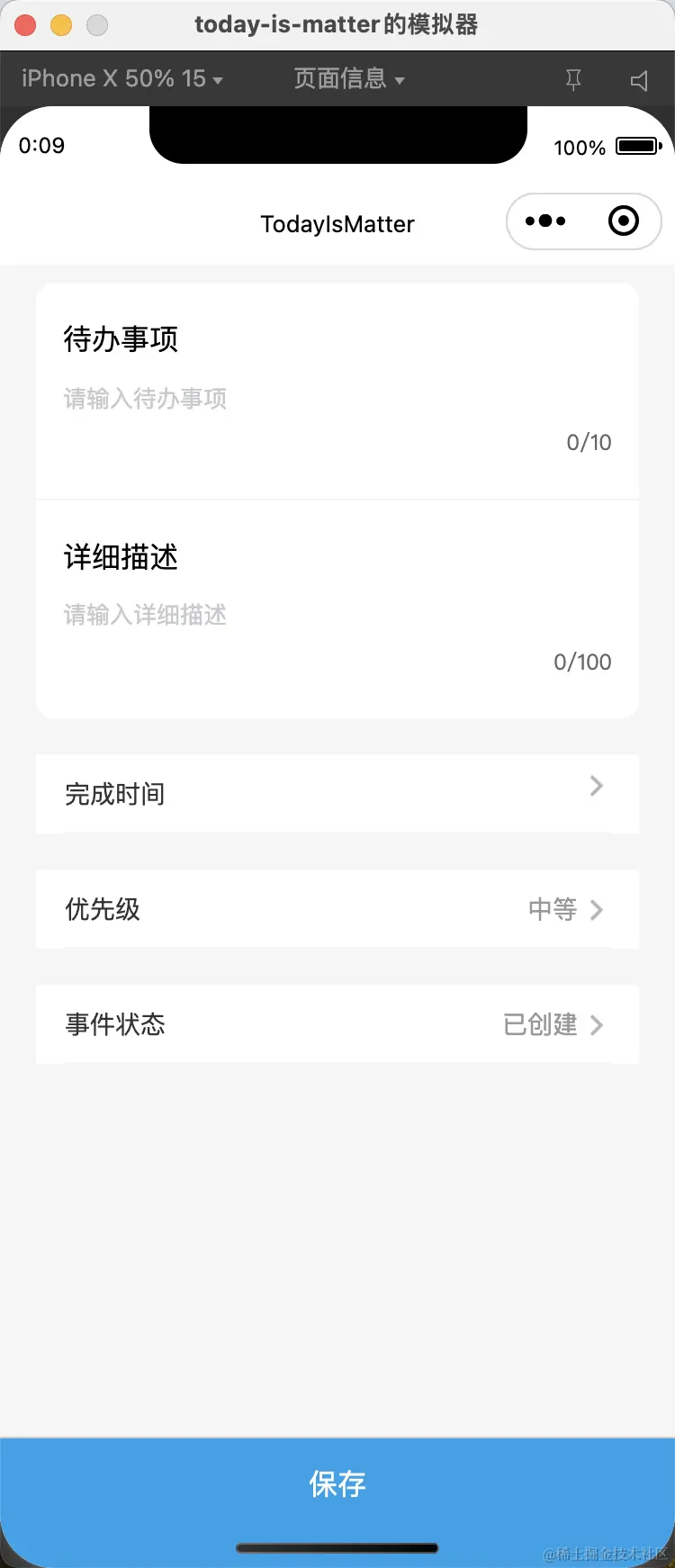Open the mini-program options via ••• capsule icon
675x1568 pixels.
[x=545, y=221]
